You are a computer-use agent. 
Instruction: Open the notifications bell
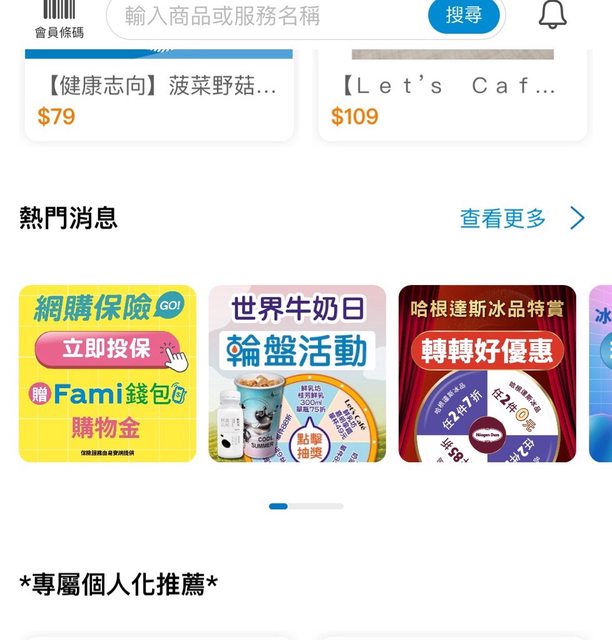click(x=552, y=15)
